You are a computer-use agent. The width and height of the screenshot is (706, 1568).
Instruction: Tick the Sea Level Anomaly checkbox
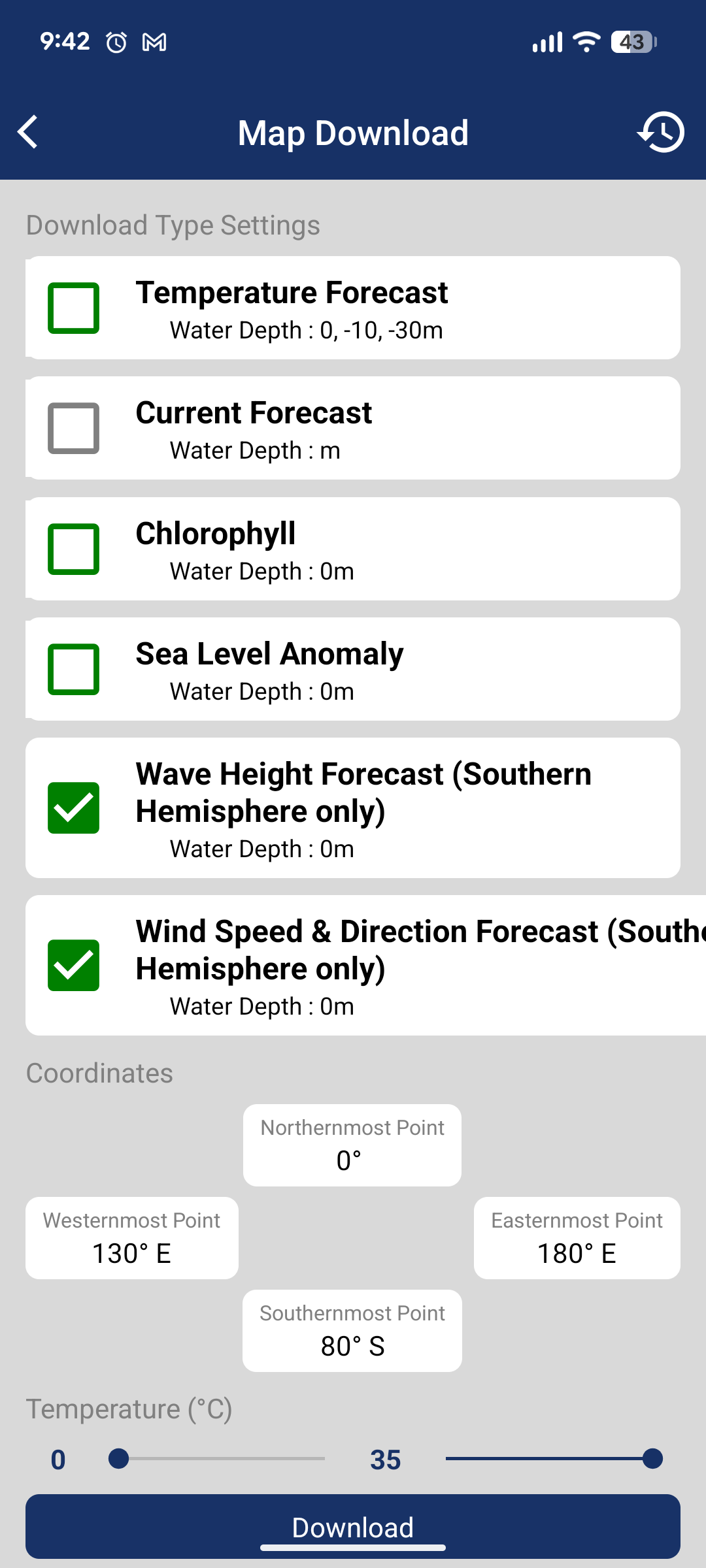73,669
